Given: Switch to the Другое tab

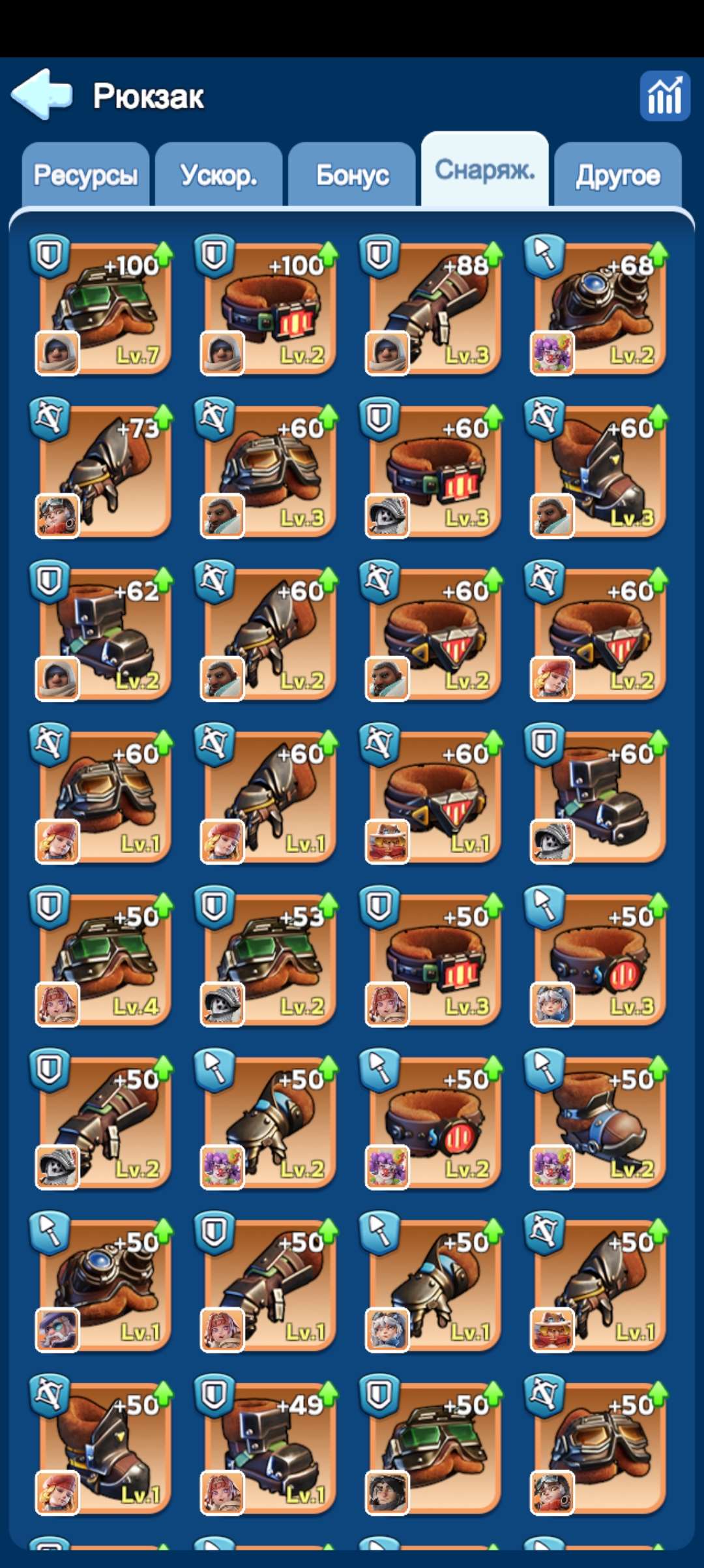Looking at the screenshot, I should tap(617, 175).
